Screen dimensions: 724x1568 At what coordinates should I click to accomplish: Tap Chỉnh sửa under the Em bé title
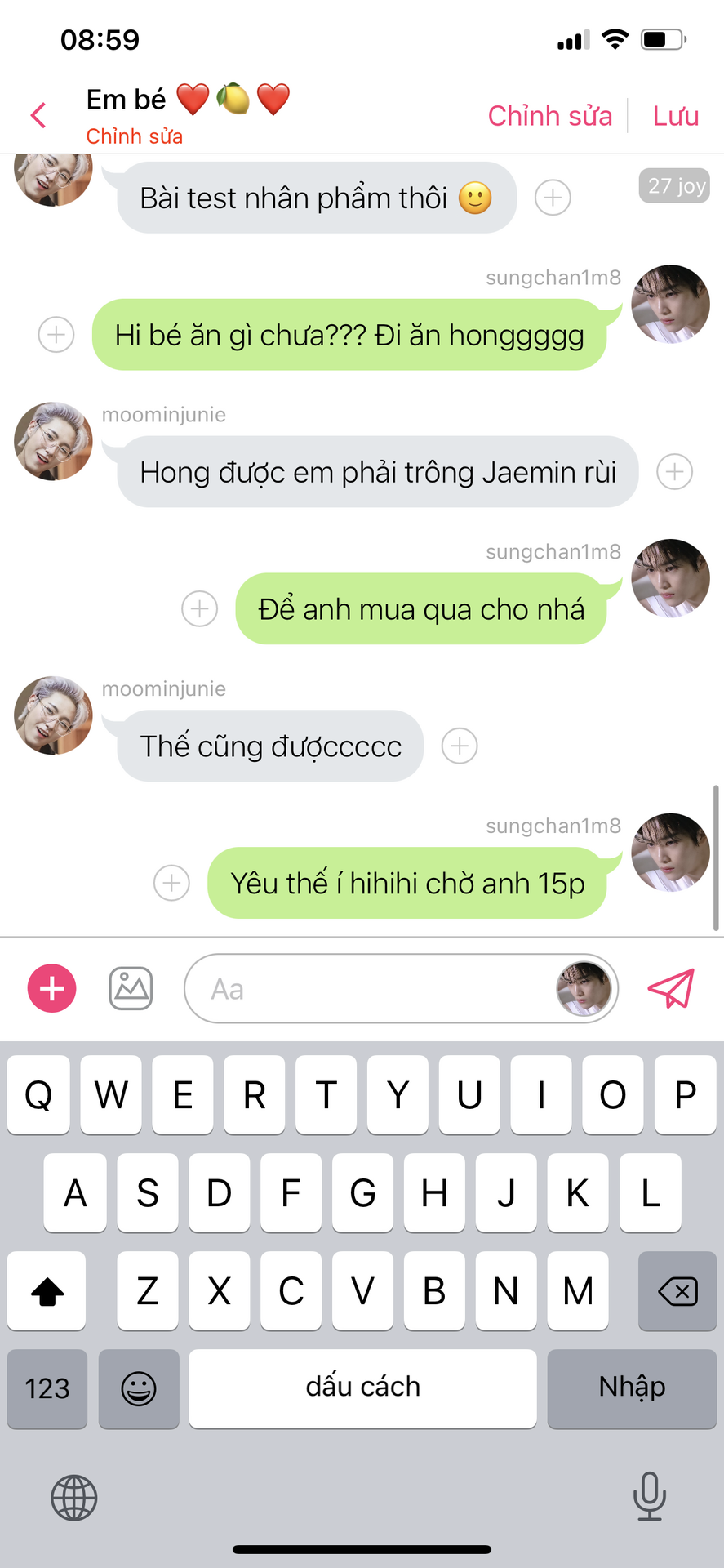(x=135, y=136)
